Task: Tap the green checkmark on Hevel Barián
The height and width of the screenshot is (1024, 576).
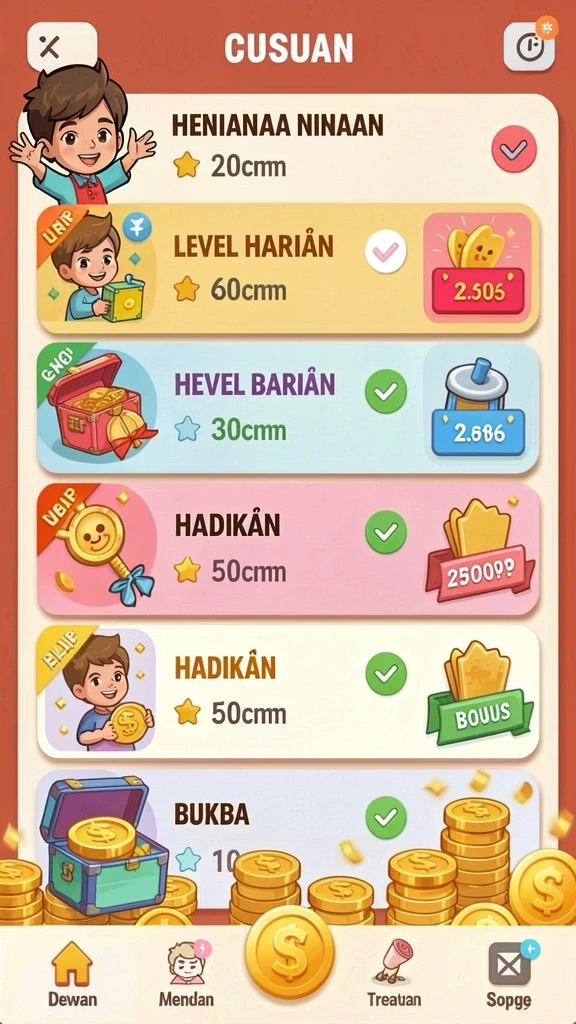Action: (385, 391)
